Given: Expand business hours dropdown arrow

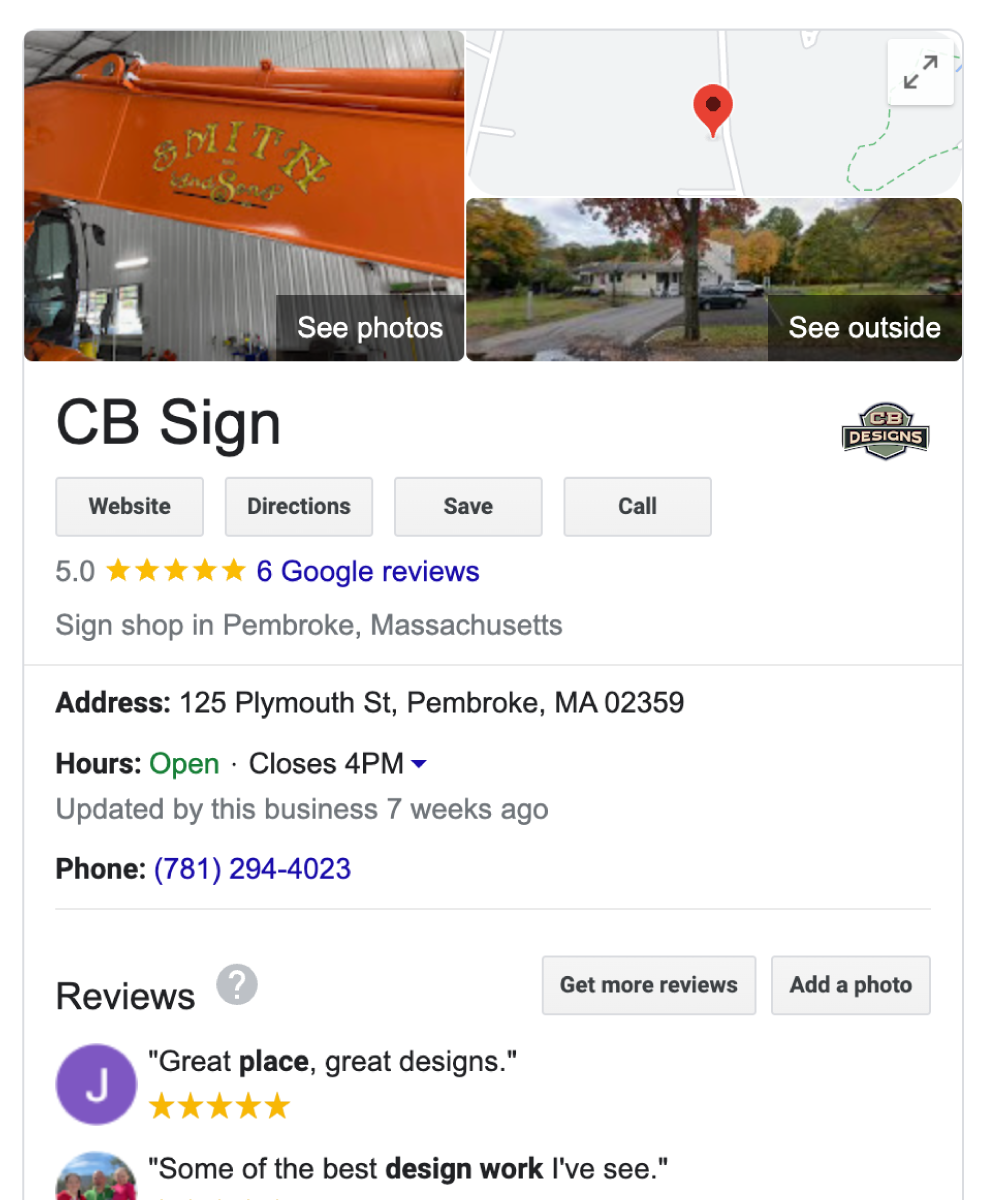Looking at the screenshot, I should point(419,764).
